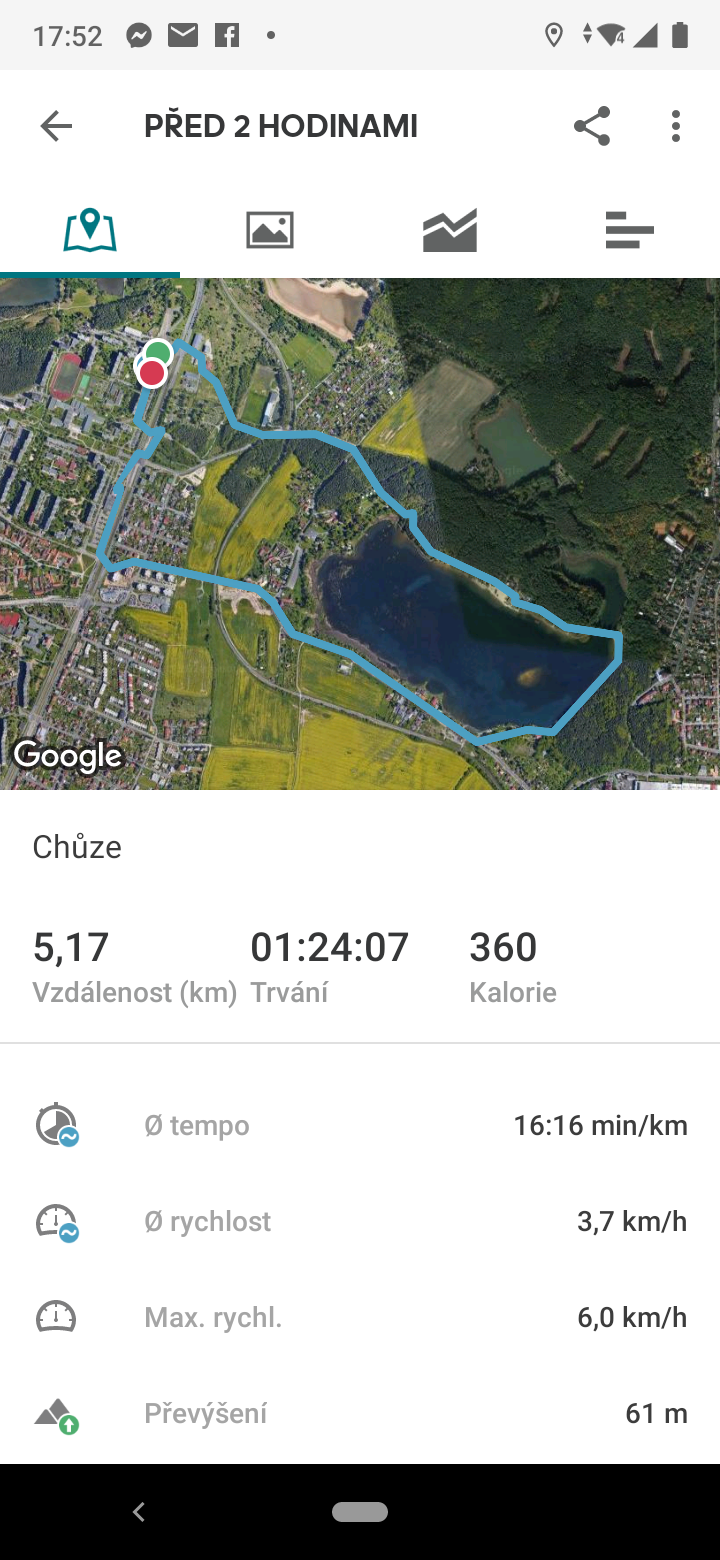Go back using the arrow icon

pyautogui.click(x=56, y=126)
